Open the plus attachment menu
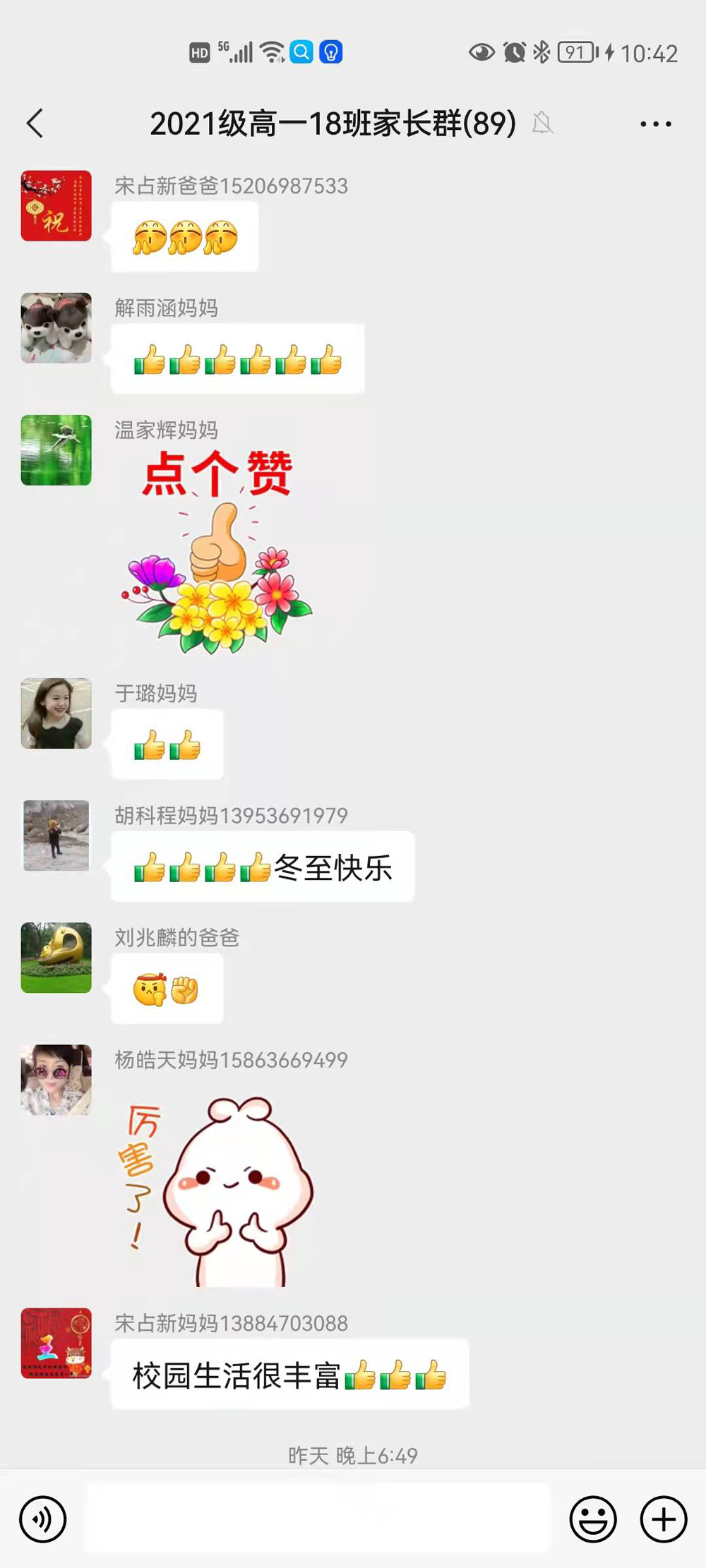Screen dimensions: 706x1568 664,1519
